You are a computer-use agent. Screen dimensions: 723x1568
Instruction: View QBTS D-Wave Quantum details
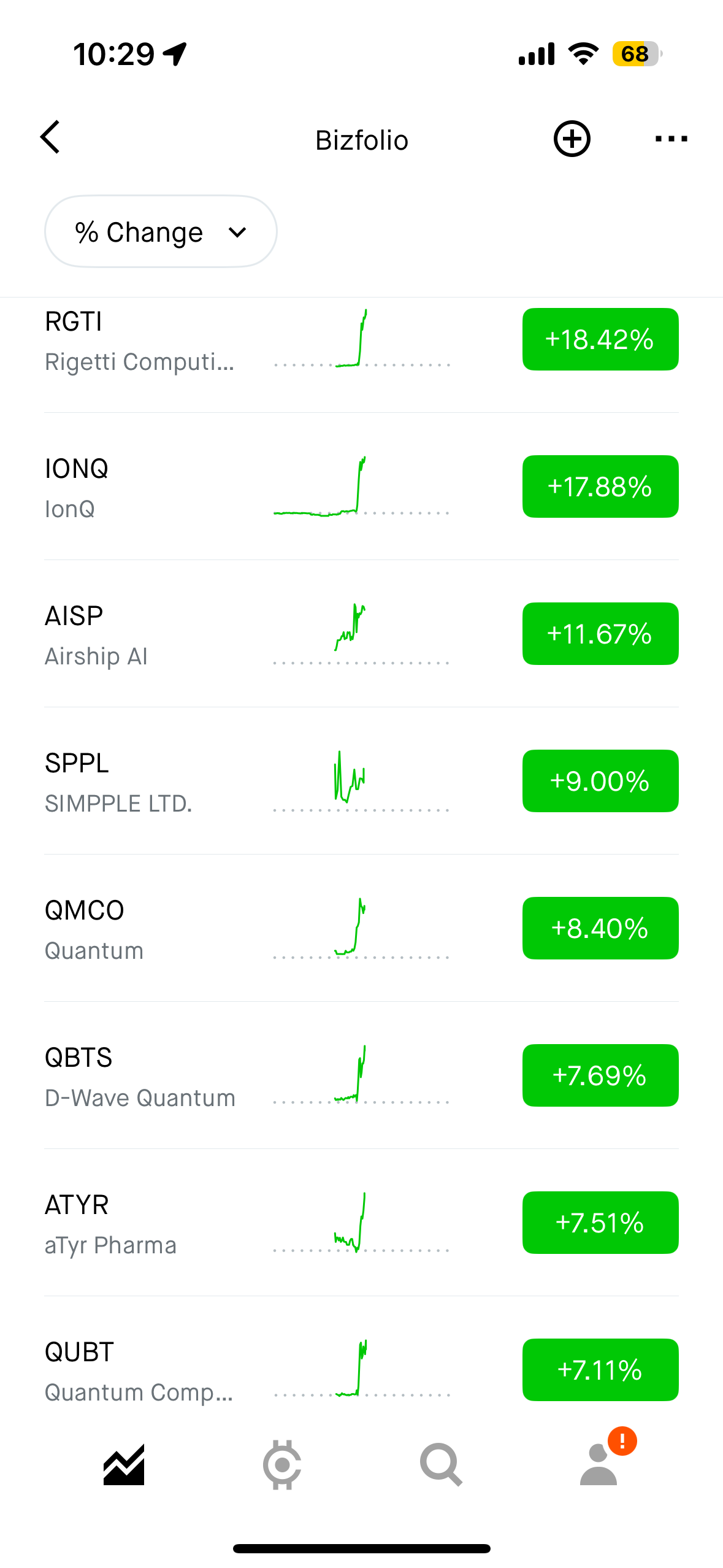point(140,1077)
